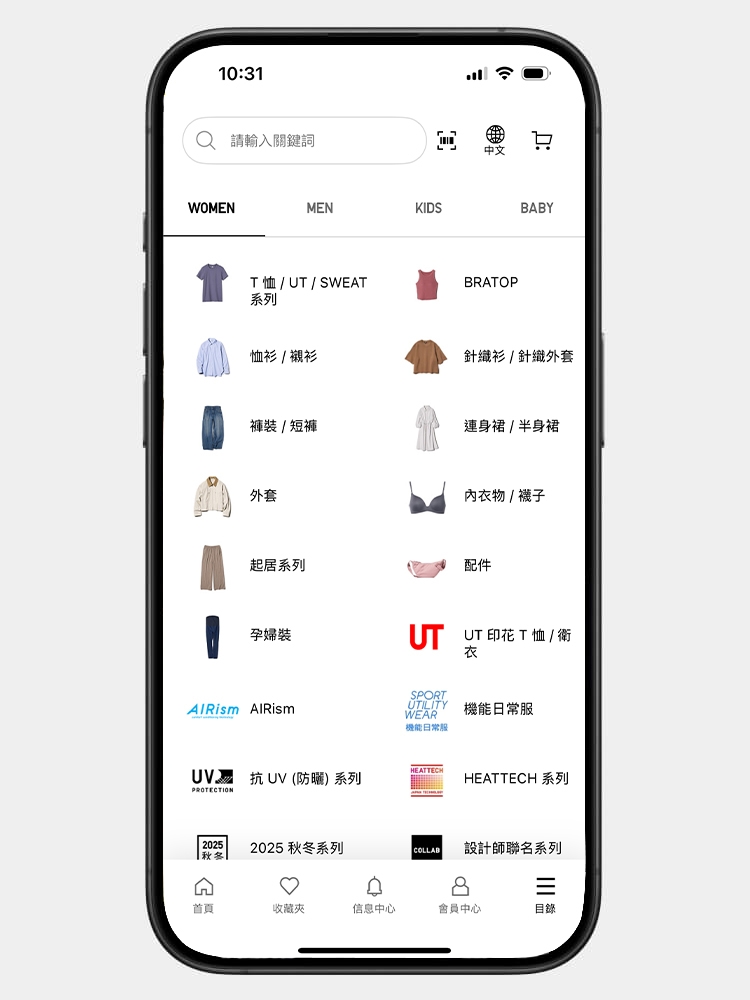Open the 收藏夾 favorites tab

289,894
